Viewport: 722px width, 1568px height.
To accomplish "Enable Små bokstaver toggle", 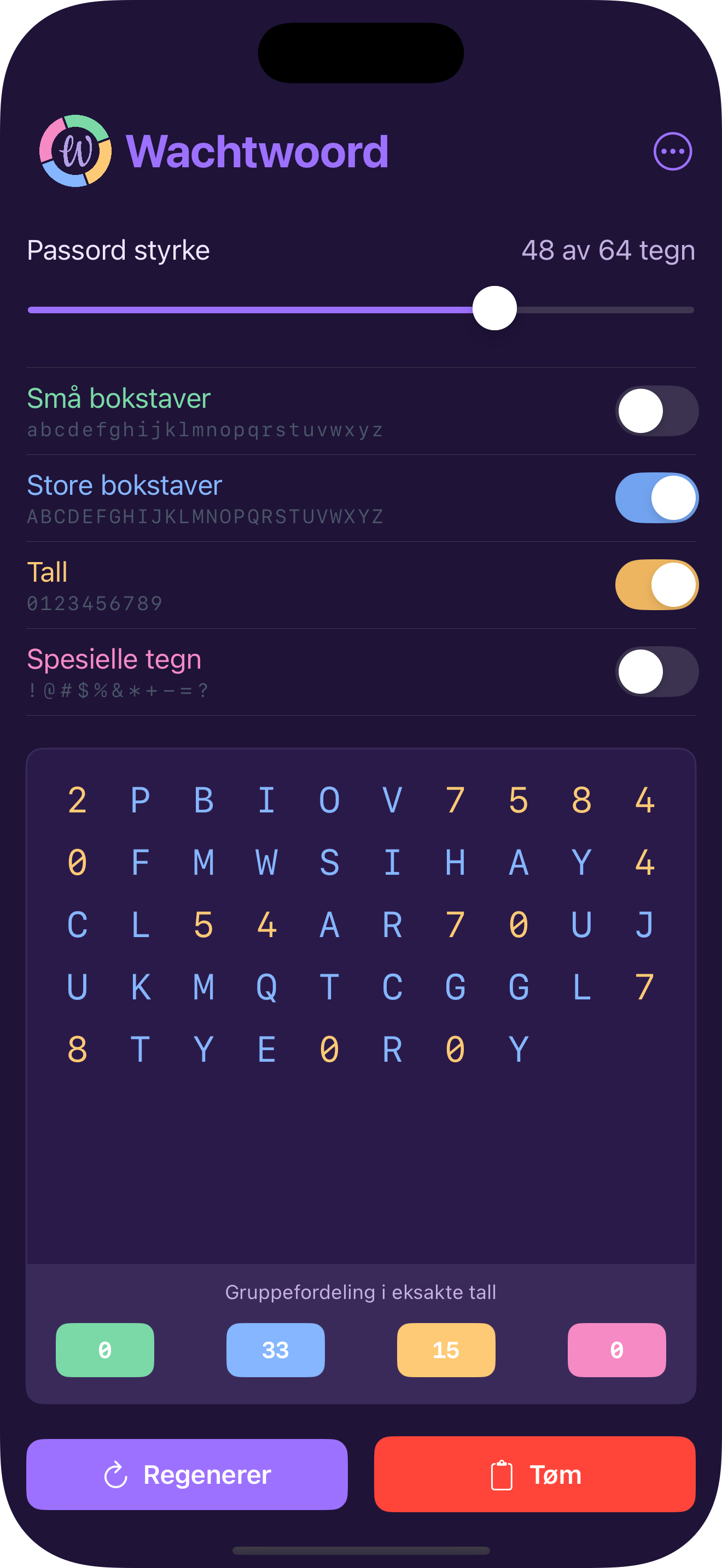I will coord(656,411).
